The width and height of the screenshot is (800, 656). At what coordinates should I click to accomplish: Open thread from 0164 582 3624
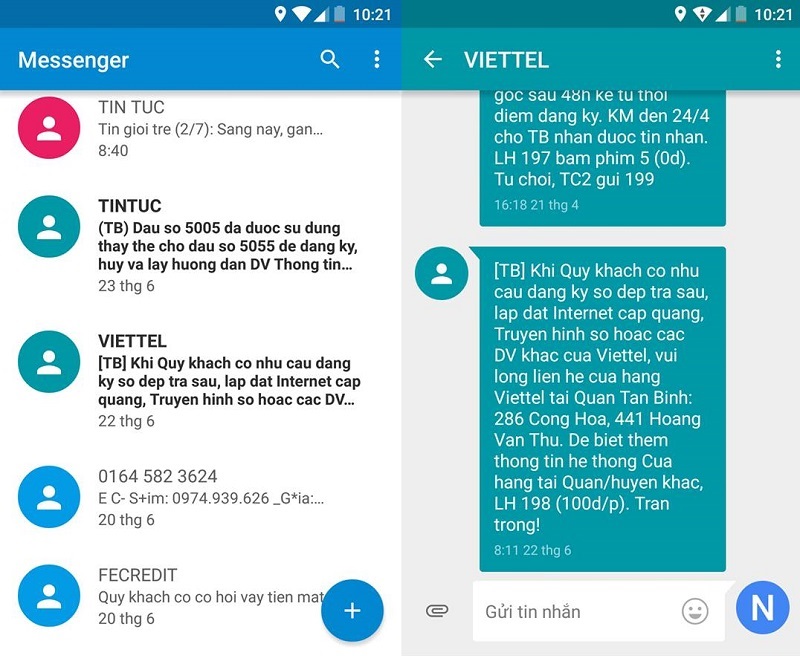coord(200,497)
